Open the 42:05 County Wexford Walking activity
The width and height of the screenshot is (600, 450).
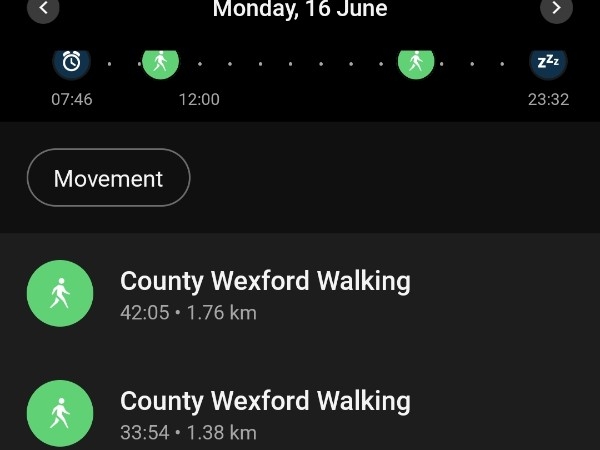point(265,294)
